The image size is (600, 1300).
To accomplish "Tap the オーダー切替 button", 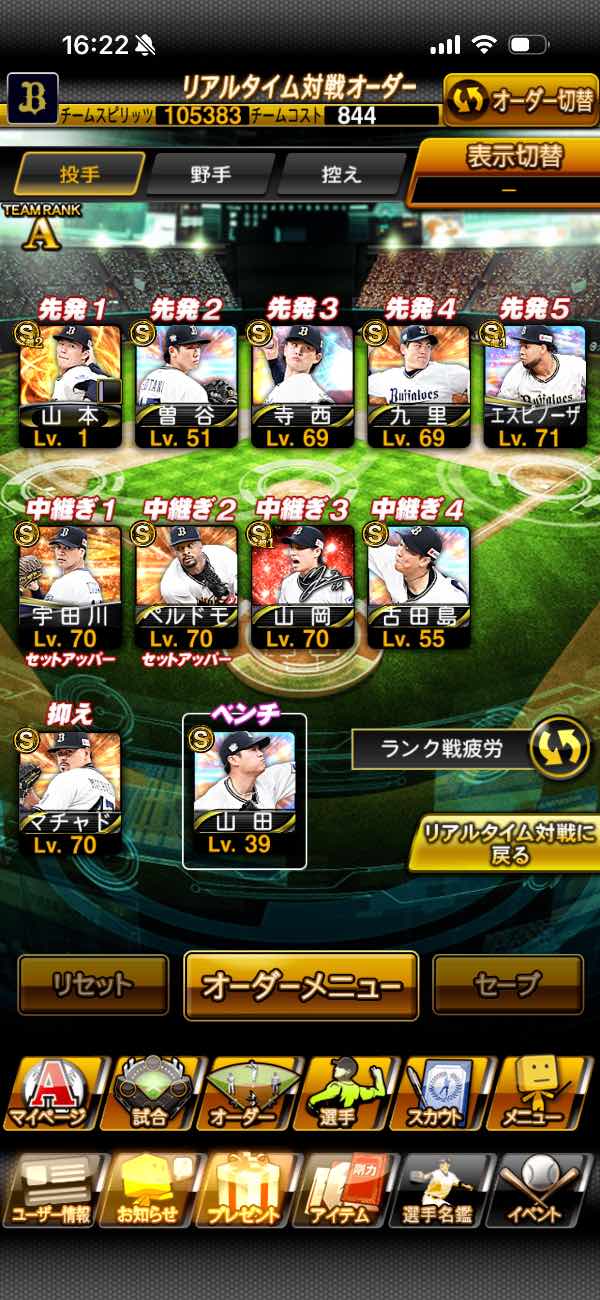I will tap(519, 101).
